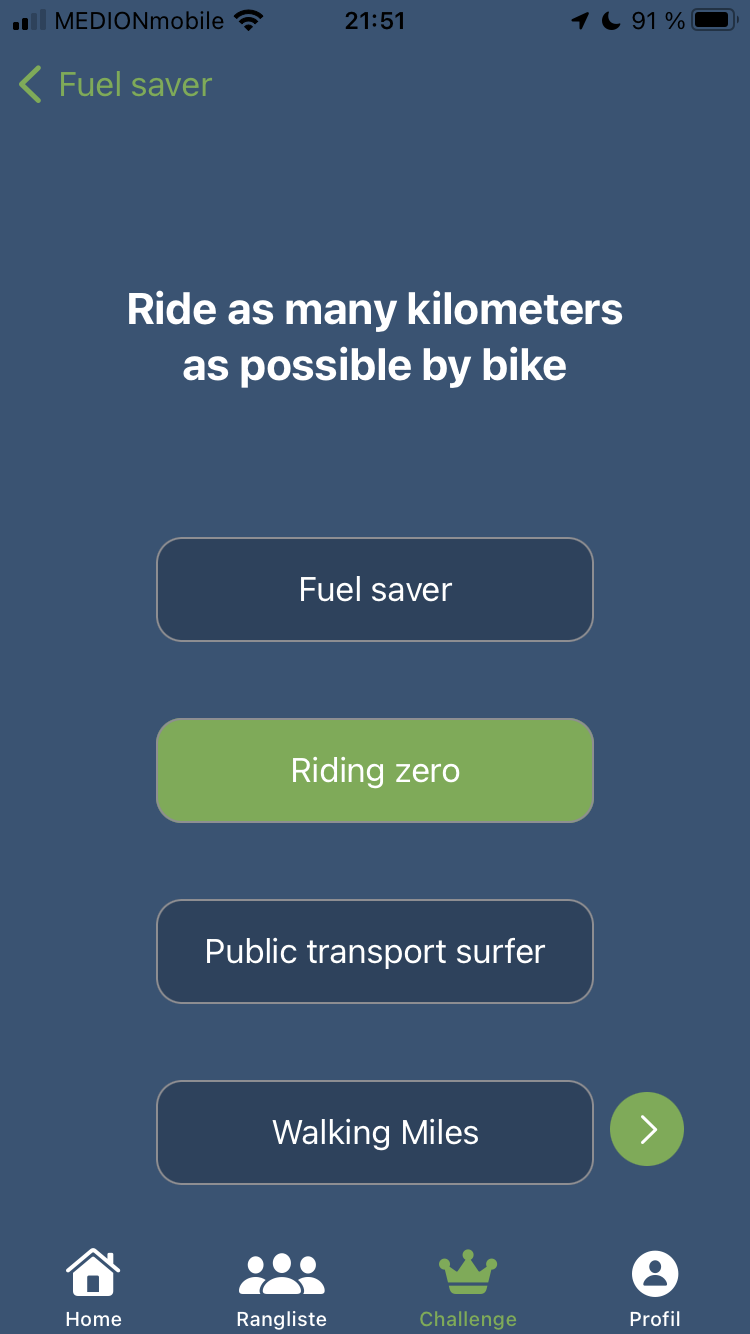Switch to the Challenge tab

(x=468, y=1289)
